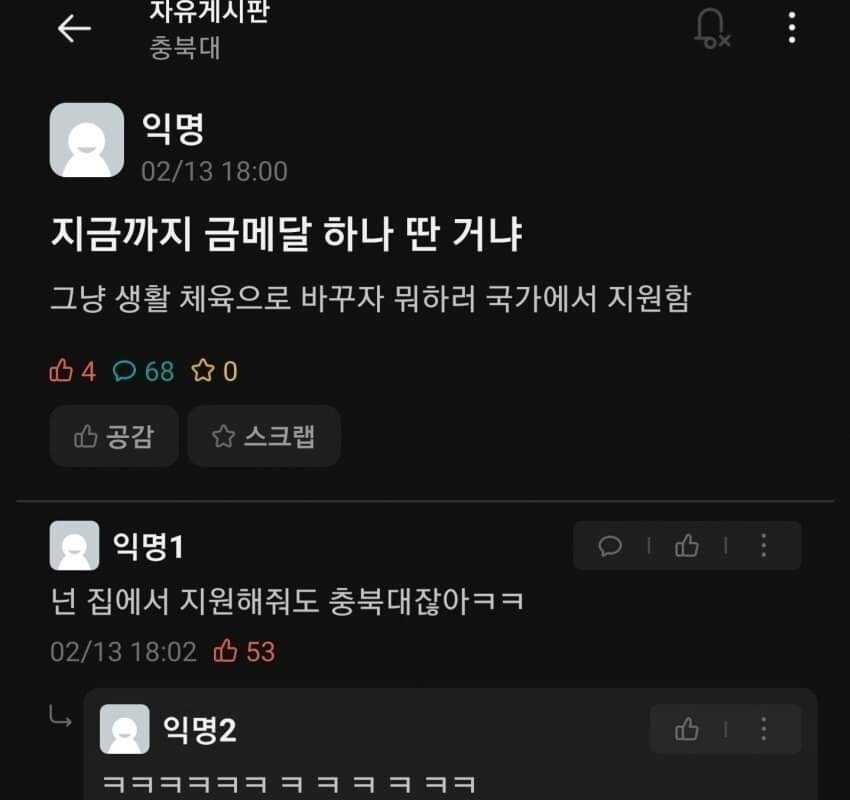
Task: Reply to 익명1's comment via bubble icon
Action: (610, 546)
